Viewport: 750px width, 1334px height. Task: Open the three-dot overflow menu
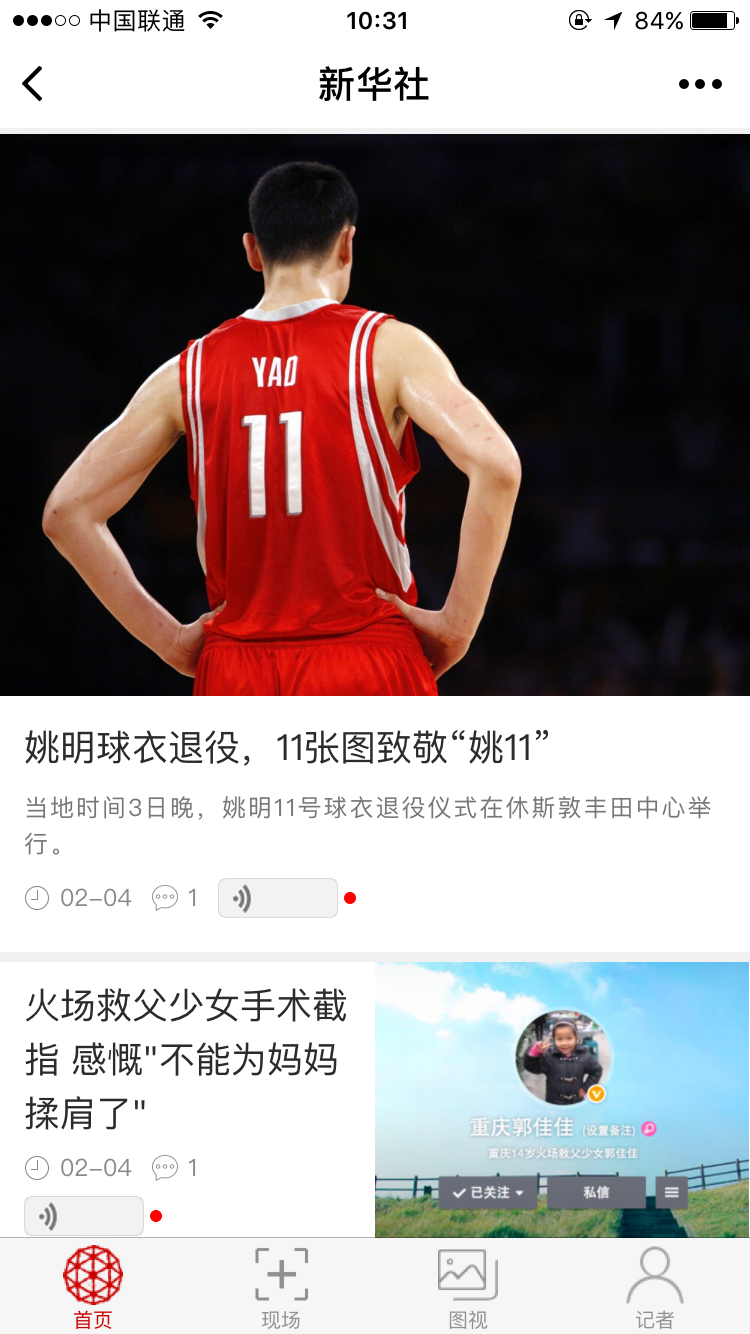(x=700, y=84)
